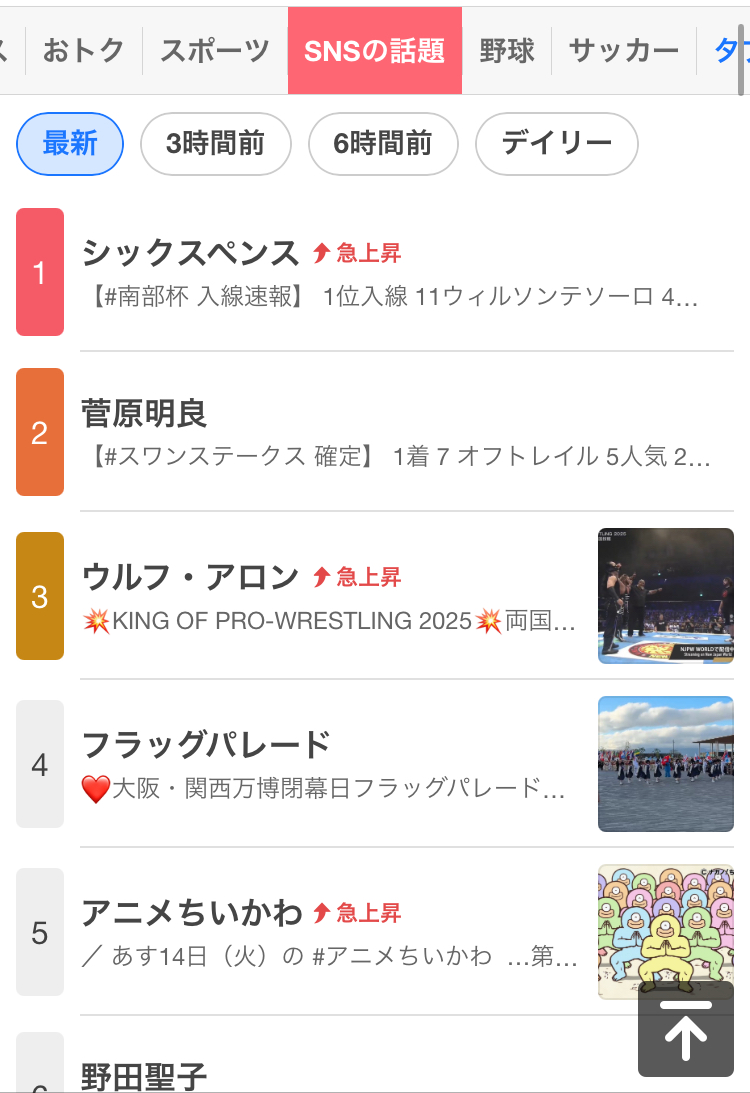Open the スポーツ tab

[x=215, y=51]
